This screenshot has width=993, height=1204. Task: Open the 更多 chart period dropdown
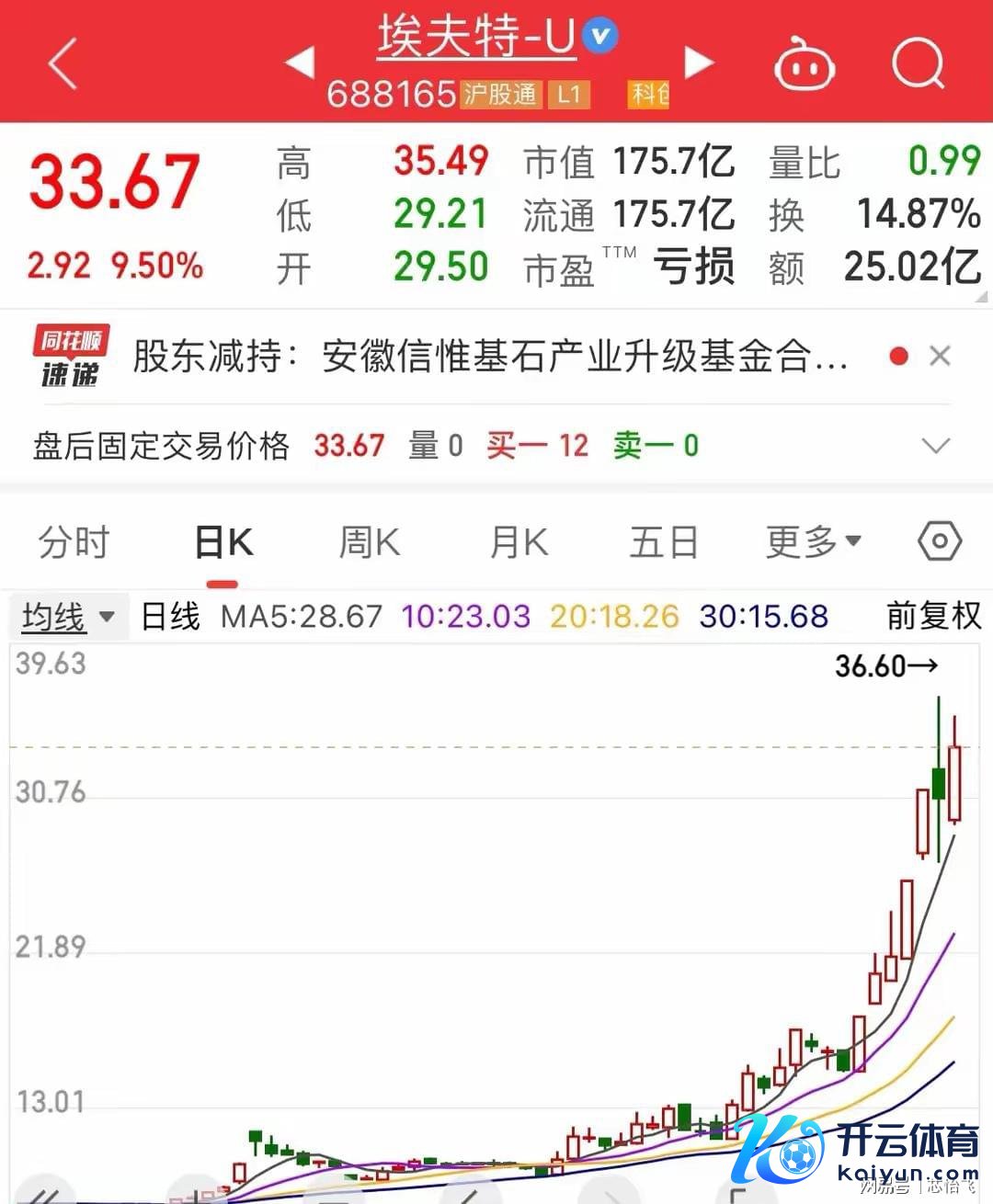pos(813,542)
